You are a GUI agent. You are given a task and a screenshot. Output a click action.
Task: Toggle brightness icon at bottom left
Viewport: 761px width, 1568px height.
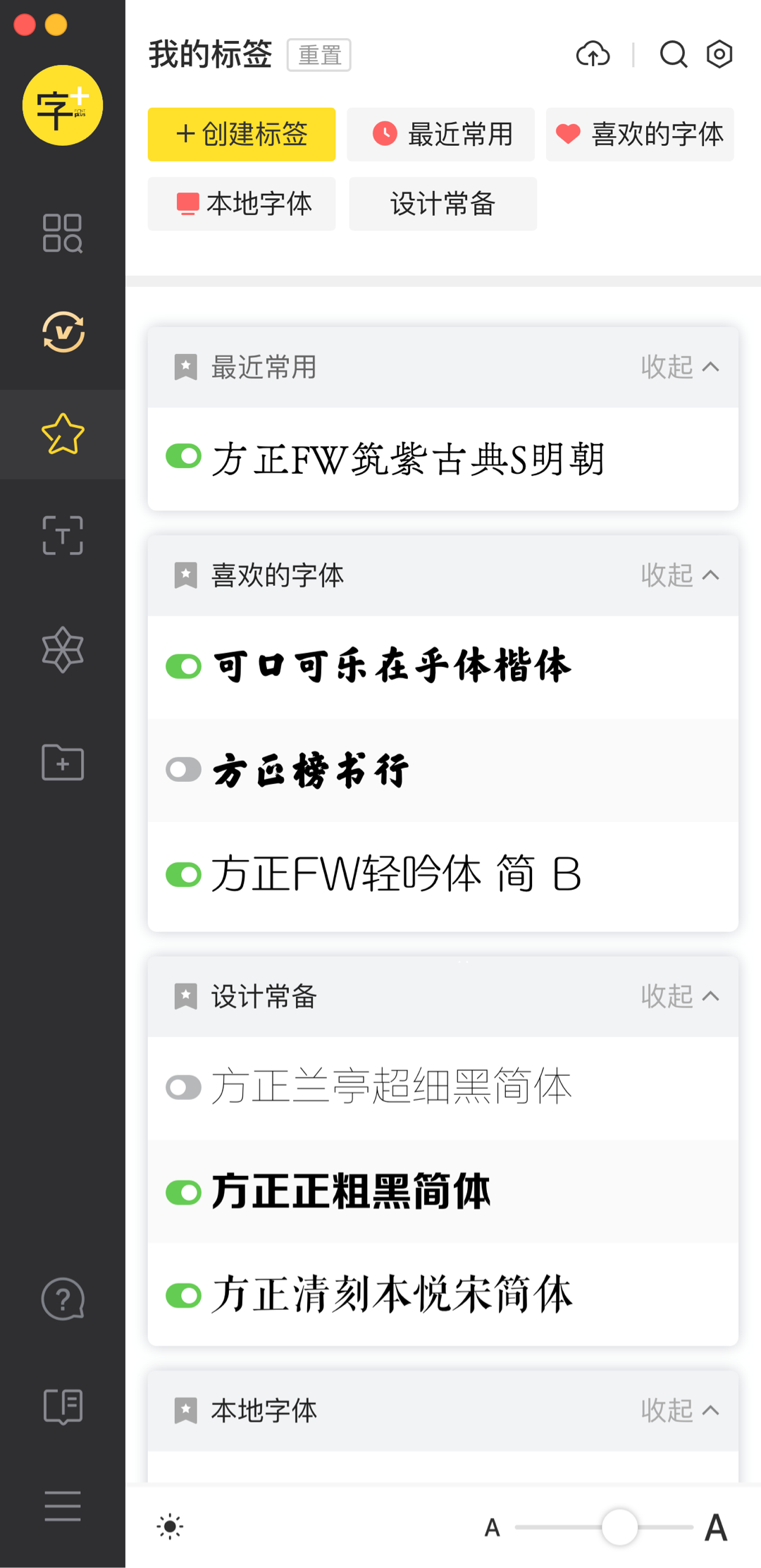pos(169,1525)
